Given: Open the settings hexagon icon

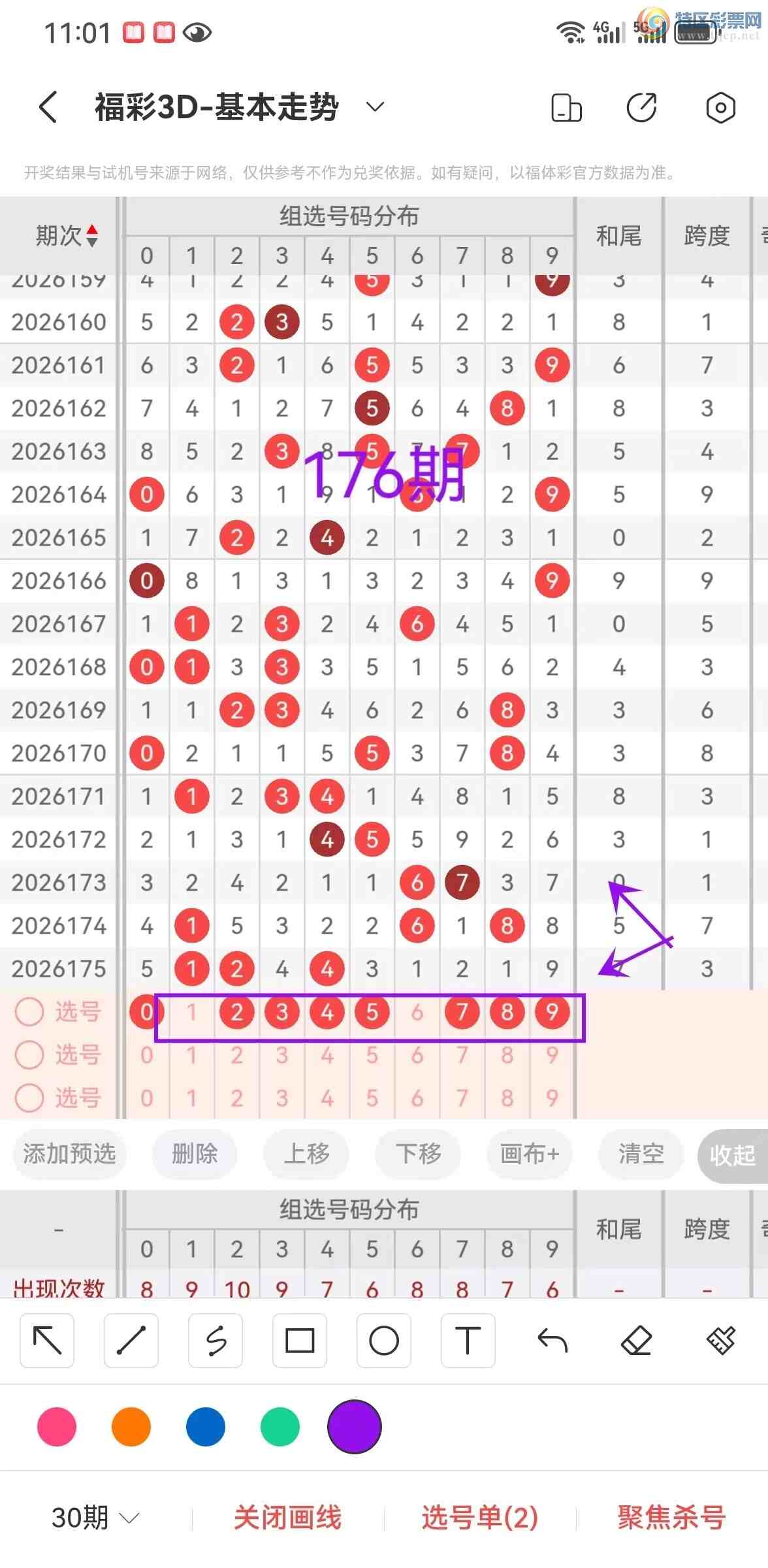Looking at the screenshot, I should 720,107.
